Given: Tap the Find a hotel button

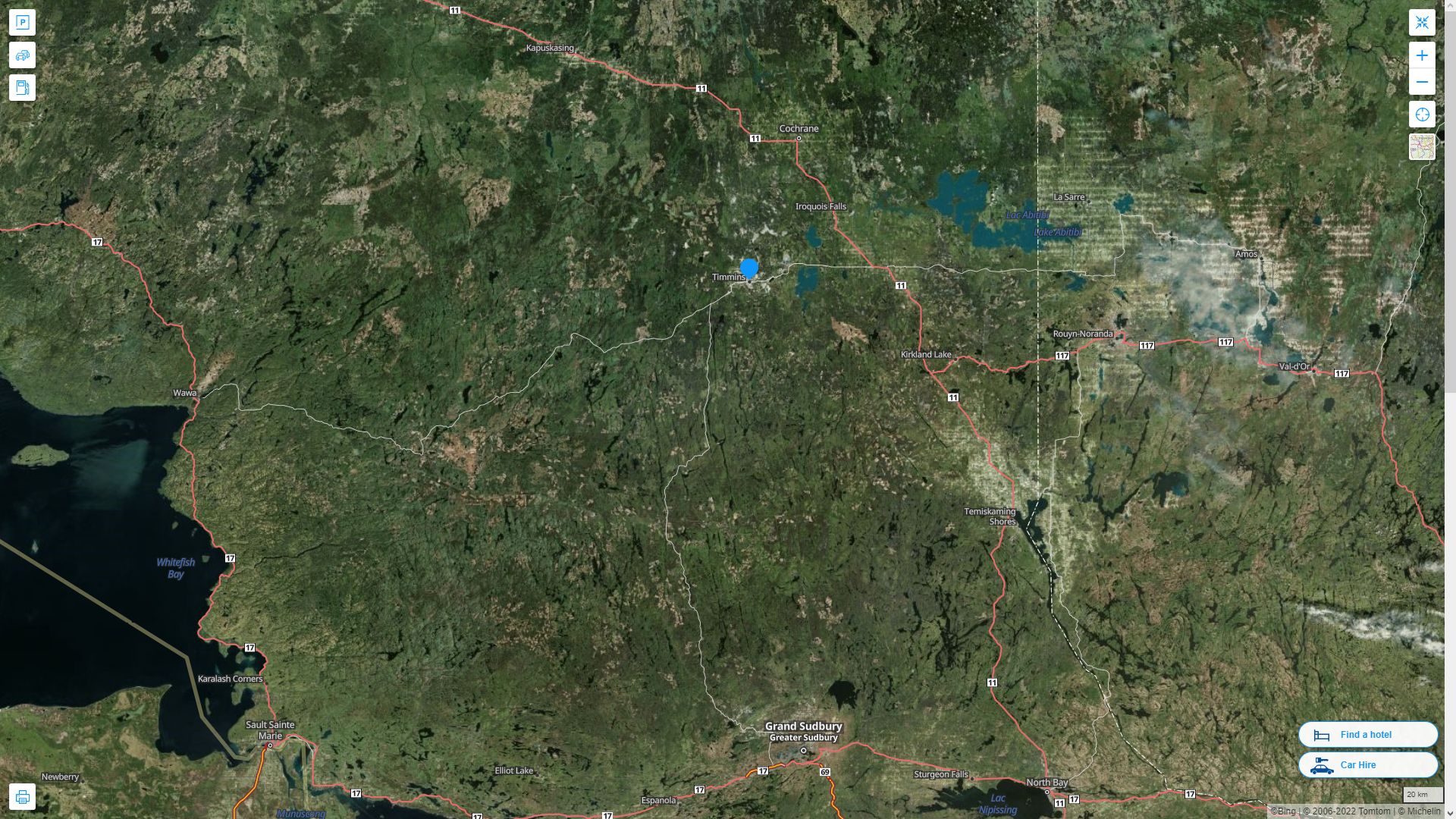Looking at the screenshot, I should coord(1368,734).
